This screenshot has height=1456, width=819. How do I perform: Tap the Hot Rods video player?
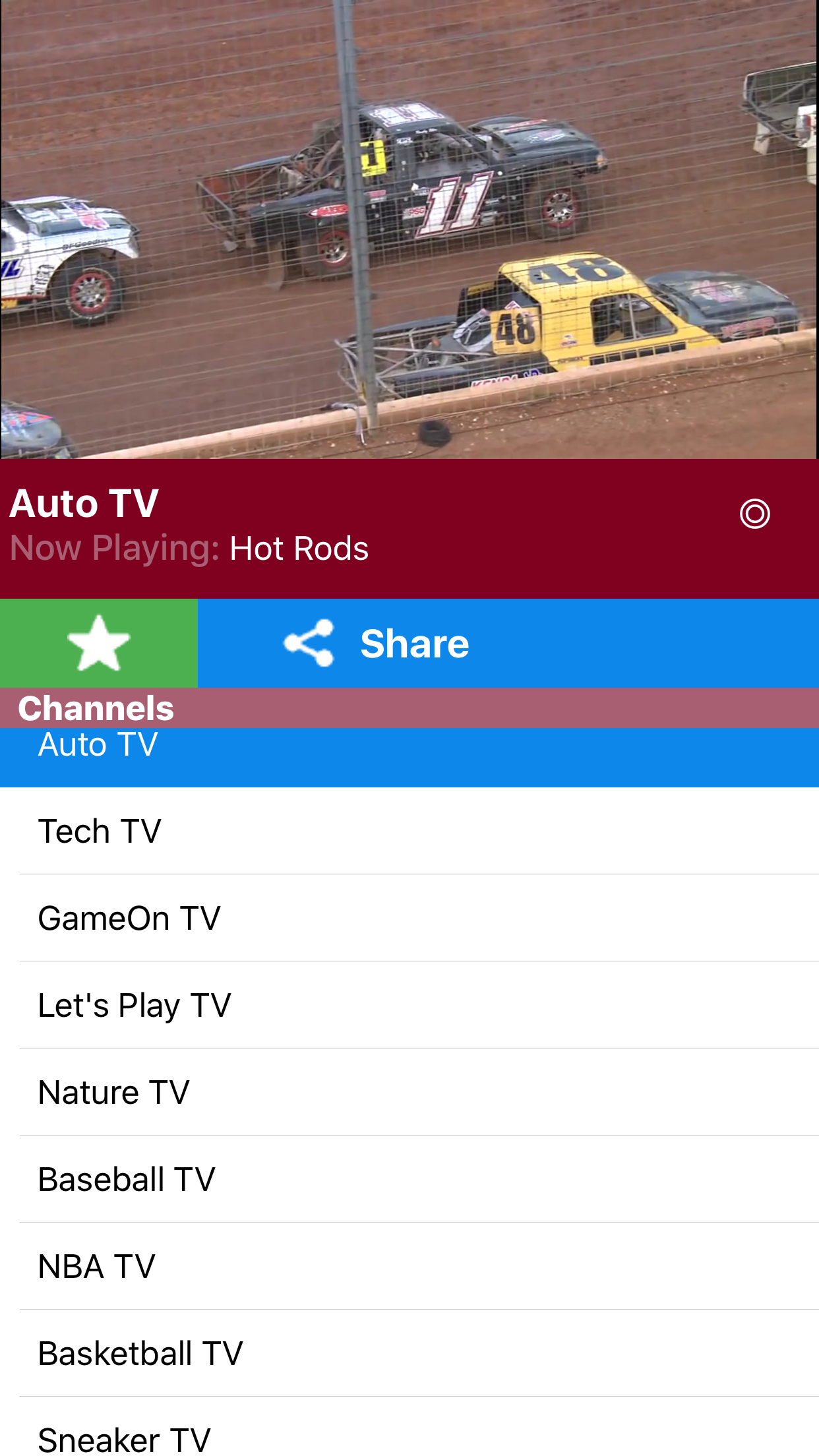pyautogui.click(x=409, y=229)
